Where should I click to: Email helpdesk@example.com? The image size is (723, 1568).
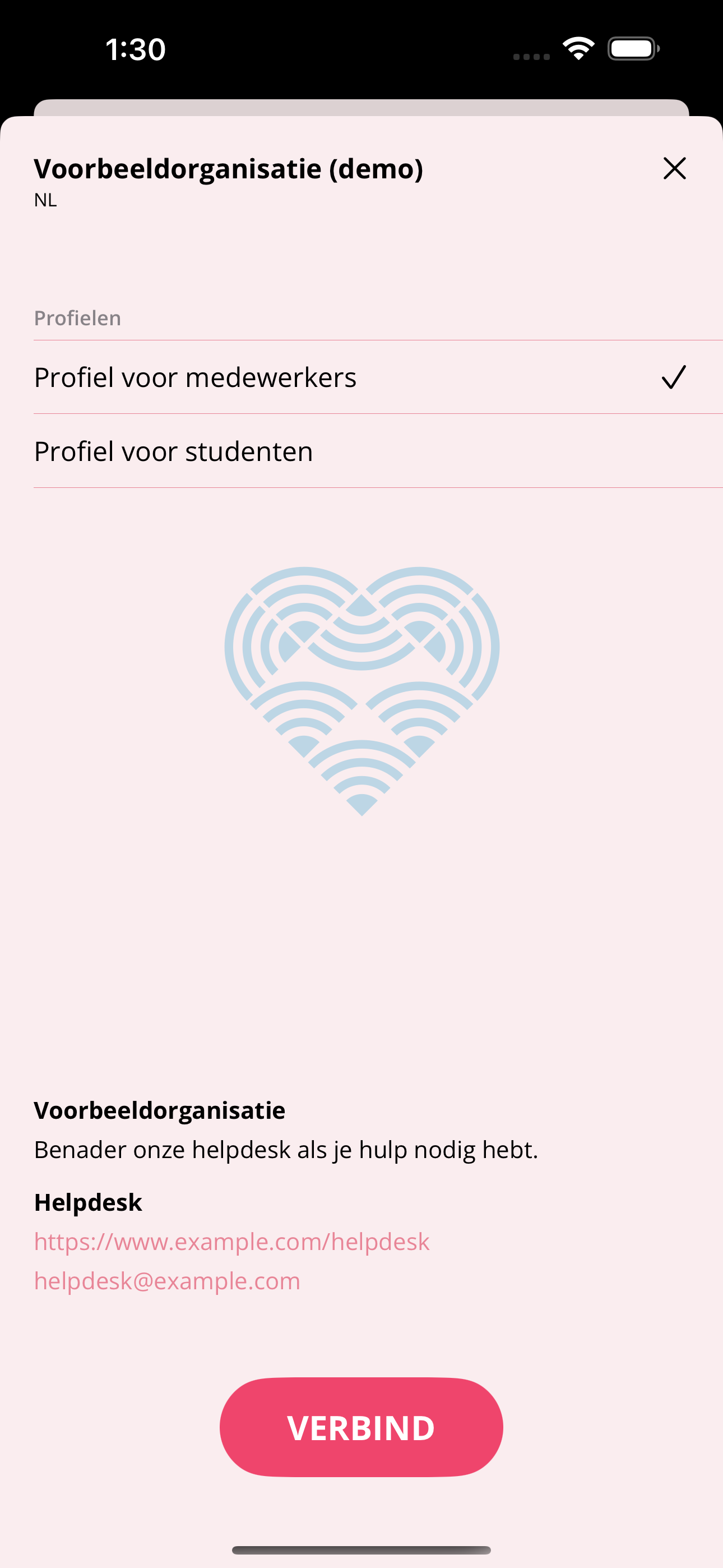168,1281
